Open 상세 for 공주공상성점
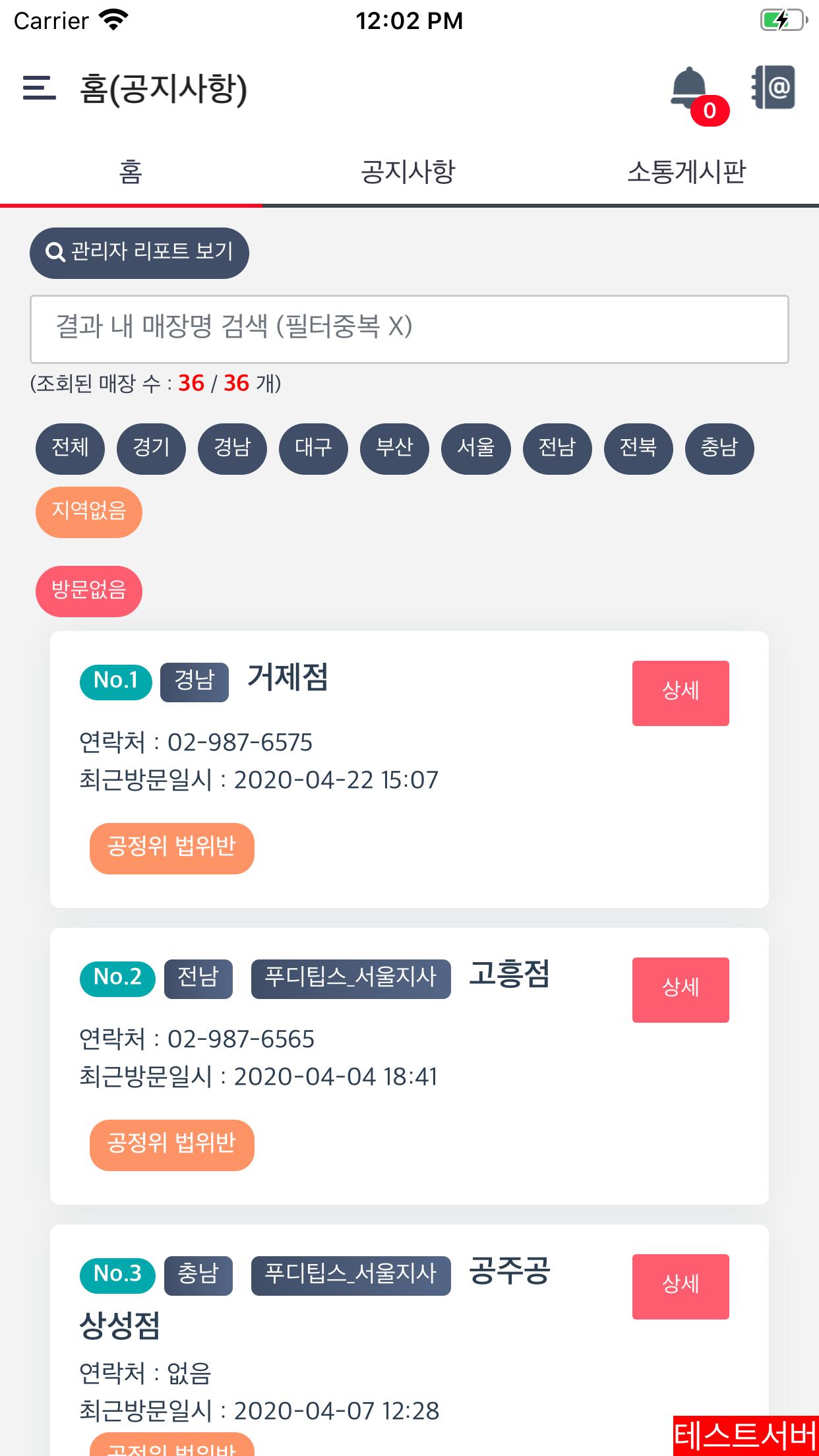Viewport: 819px width, 1456px height. tap(681, 1287)
